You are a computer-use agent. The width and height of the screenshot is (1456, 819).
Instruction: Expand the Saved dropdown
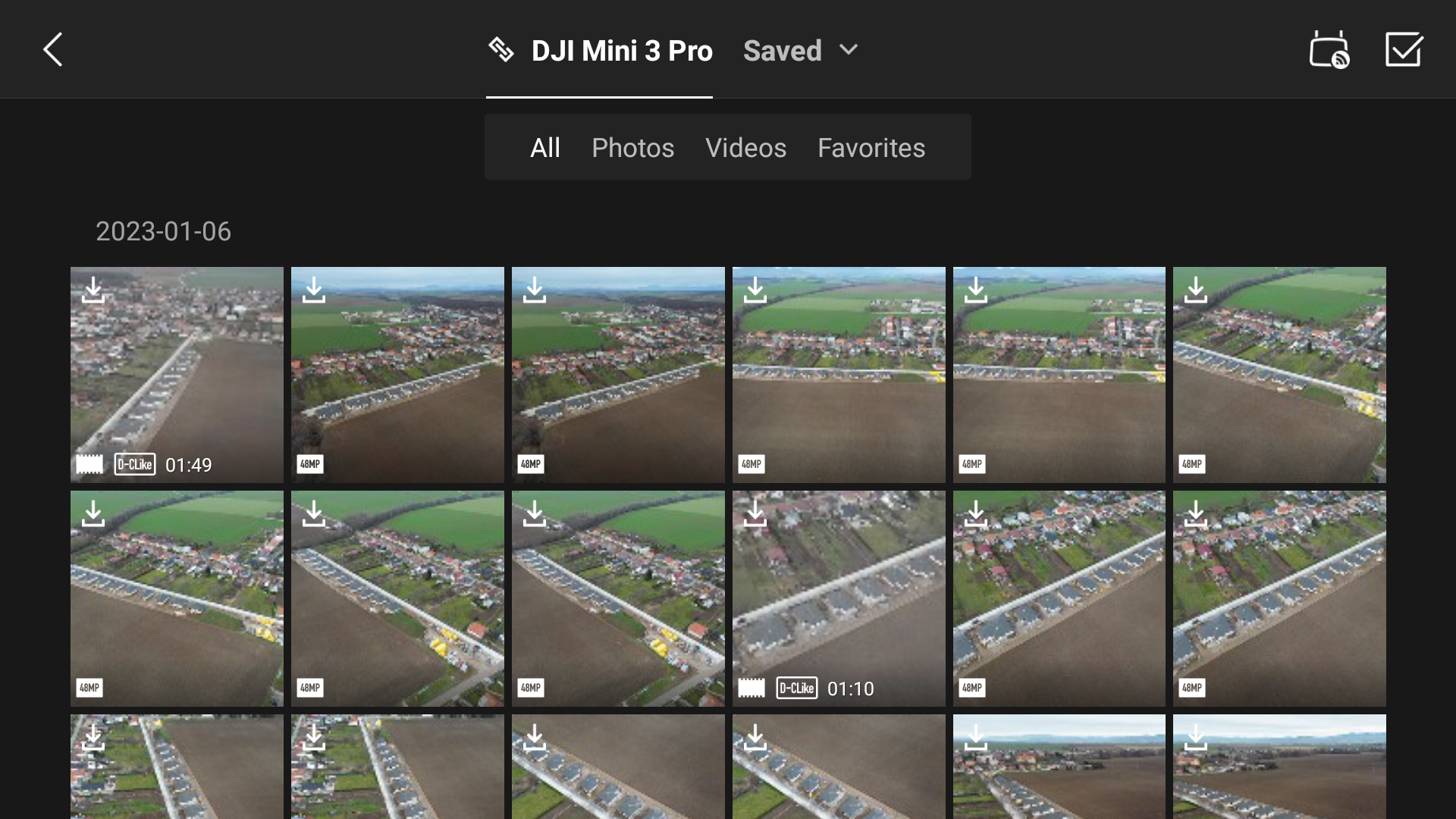pyautogui.click(x=800, y=51)
